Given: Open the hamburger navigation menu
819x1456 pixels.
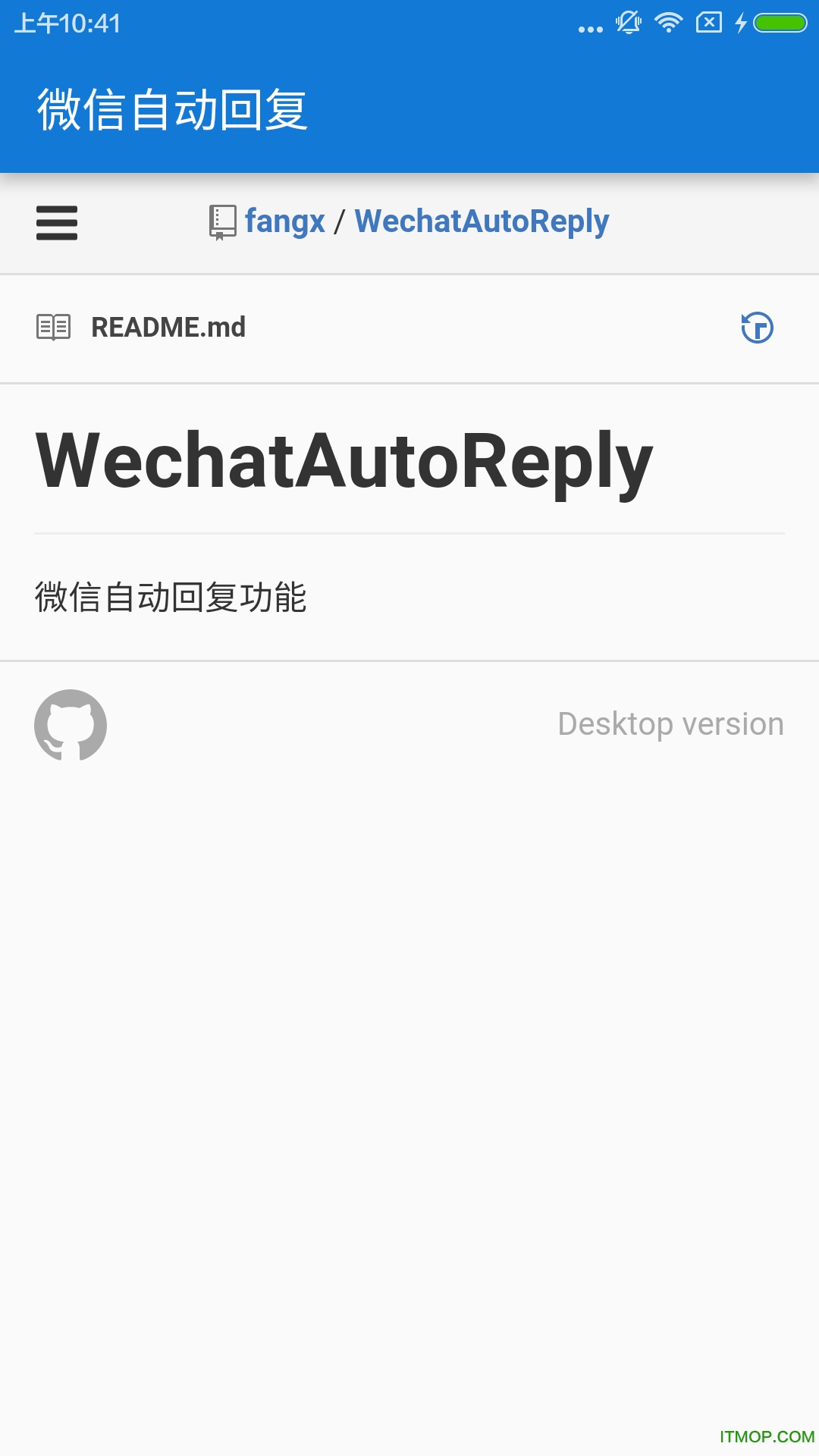Looking at the screenshot, I should (57, 223).
